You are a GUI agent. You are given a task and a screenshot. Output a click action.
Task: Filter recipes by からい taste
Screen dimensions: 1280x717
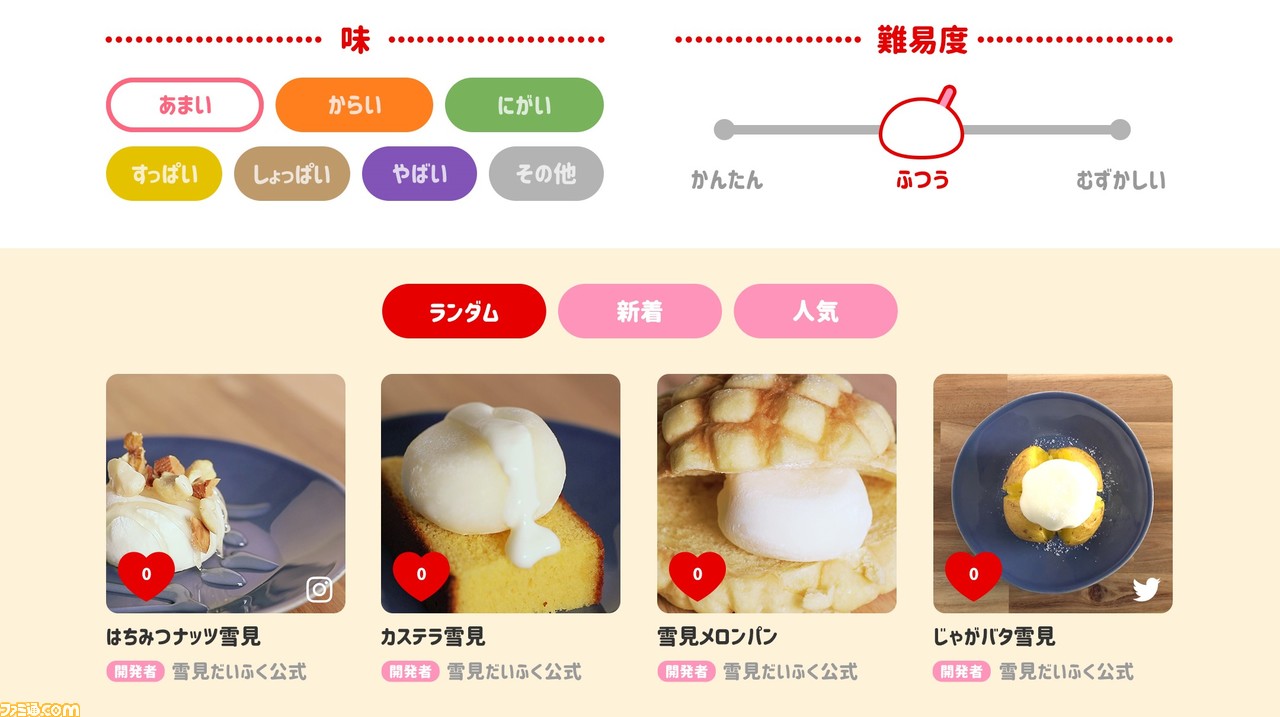click(354, 105)
